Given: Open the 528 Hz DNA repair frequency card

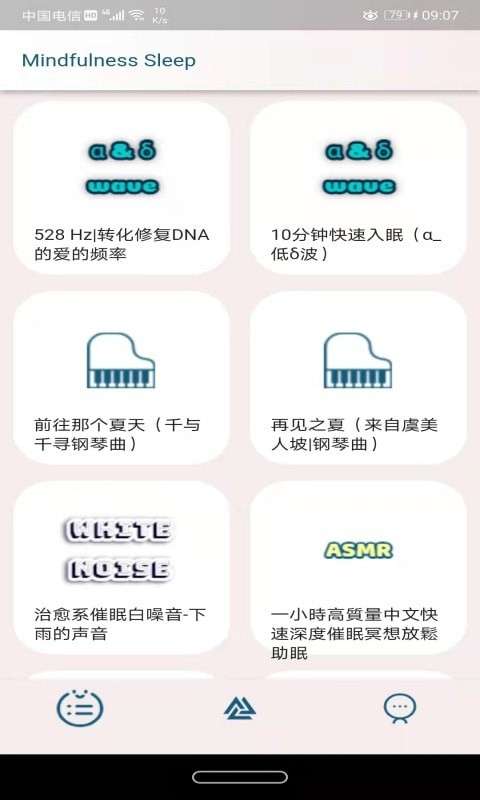Looking at the screenshot, I should (121, 188).
